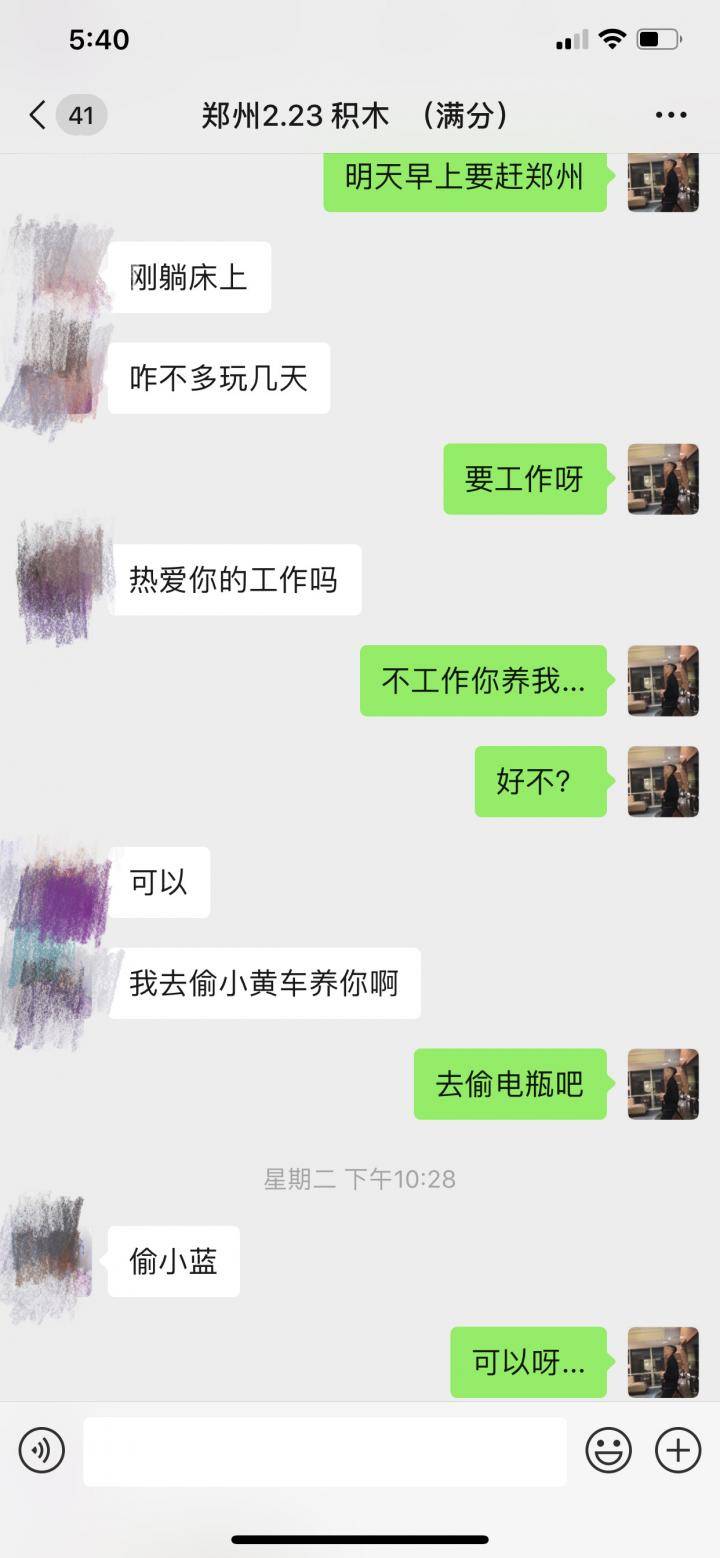Tap the truncated 可以呀… message bubble

click(528, 1361)
